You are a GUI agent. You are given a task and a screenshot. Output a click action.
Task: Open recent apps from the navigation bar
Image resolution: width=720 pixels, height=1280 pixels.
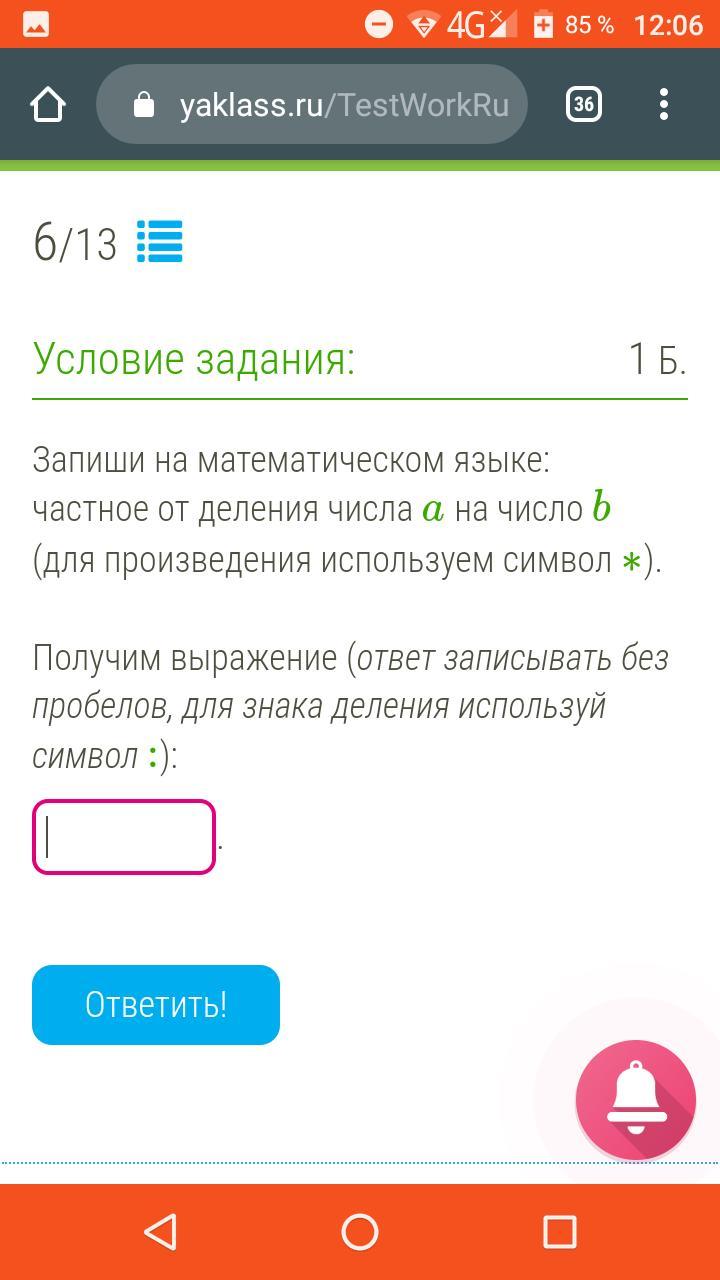(560, 1232)
